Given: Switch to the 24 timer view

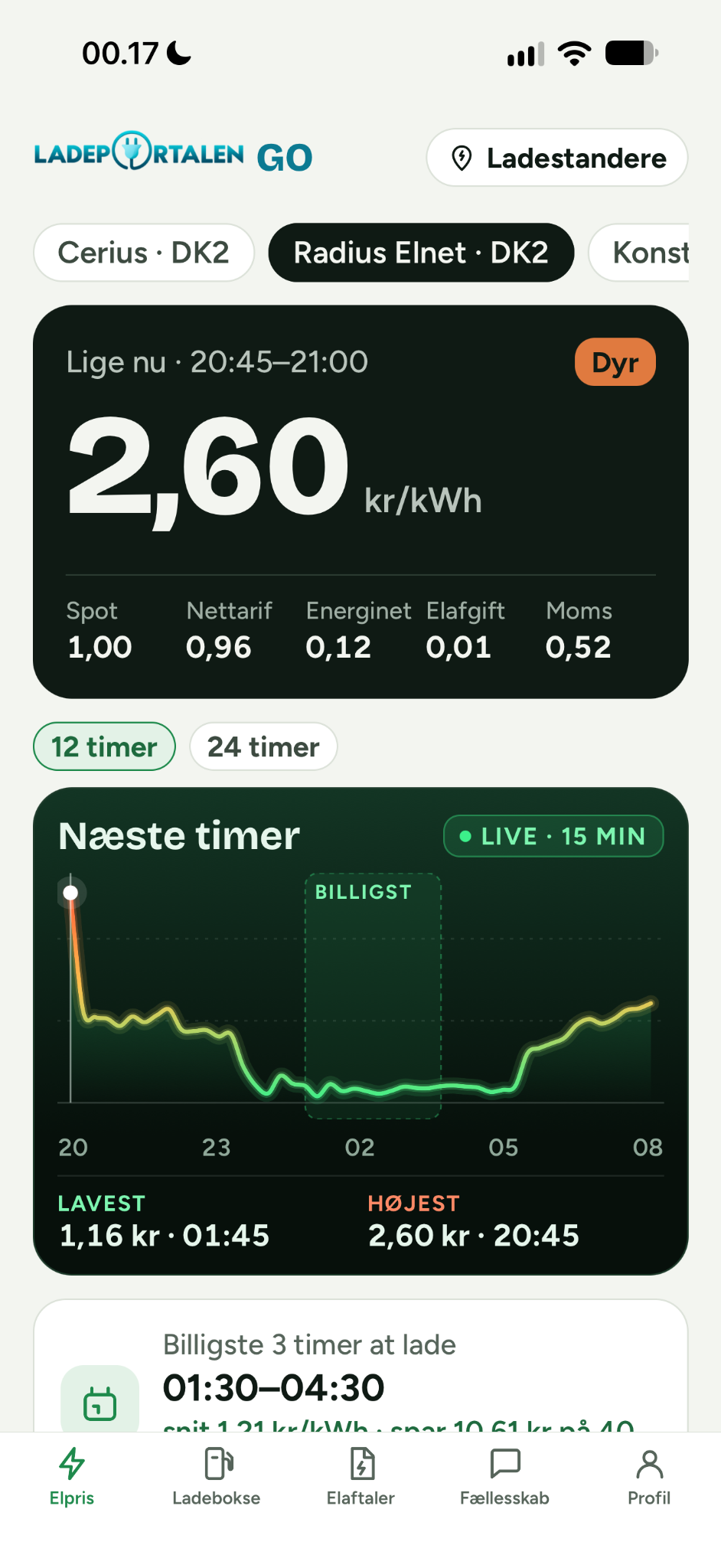Looking at the screenshot, I should (263, 746).
